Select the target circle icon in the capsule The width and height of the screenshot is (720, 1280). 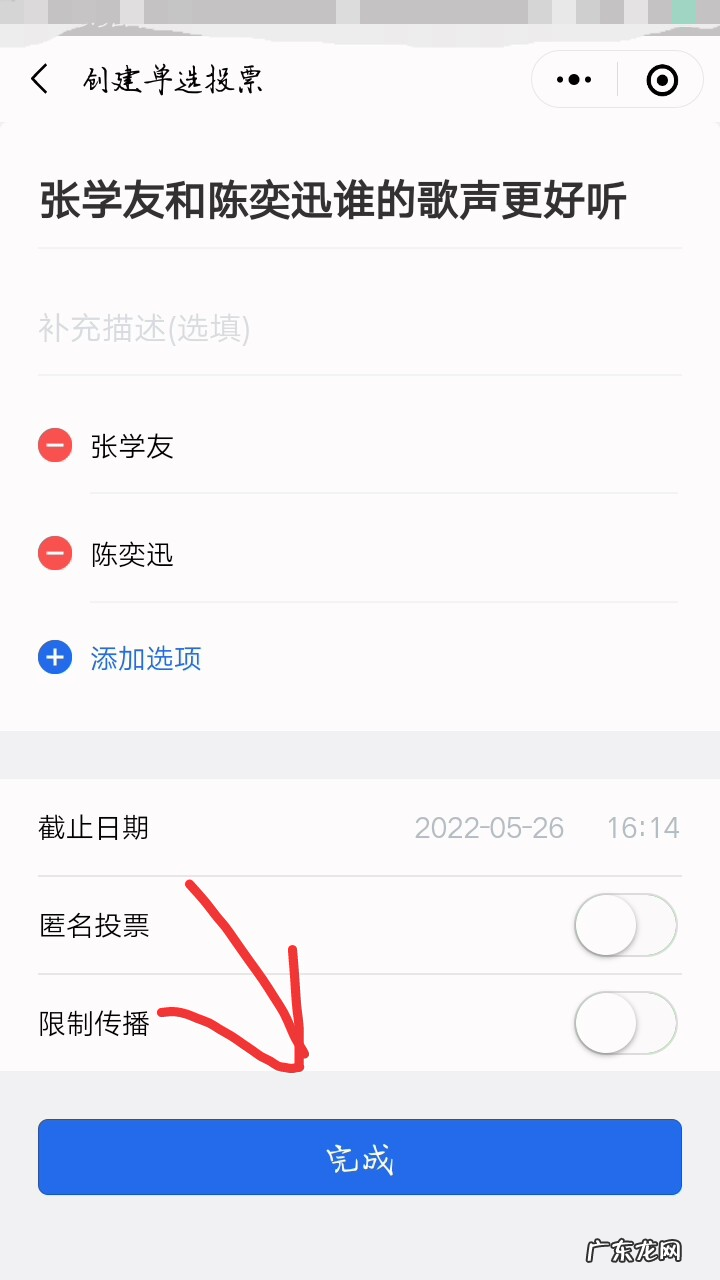click(x=662, y=79)
